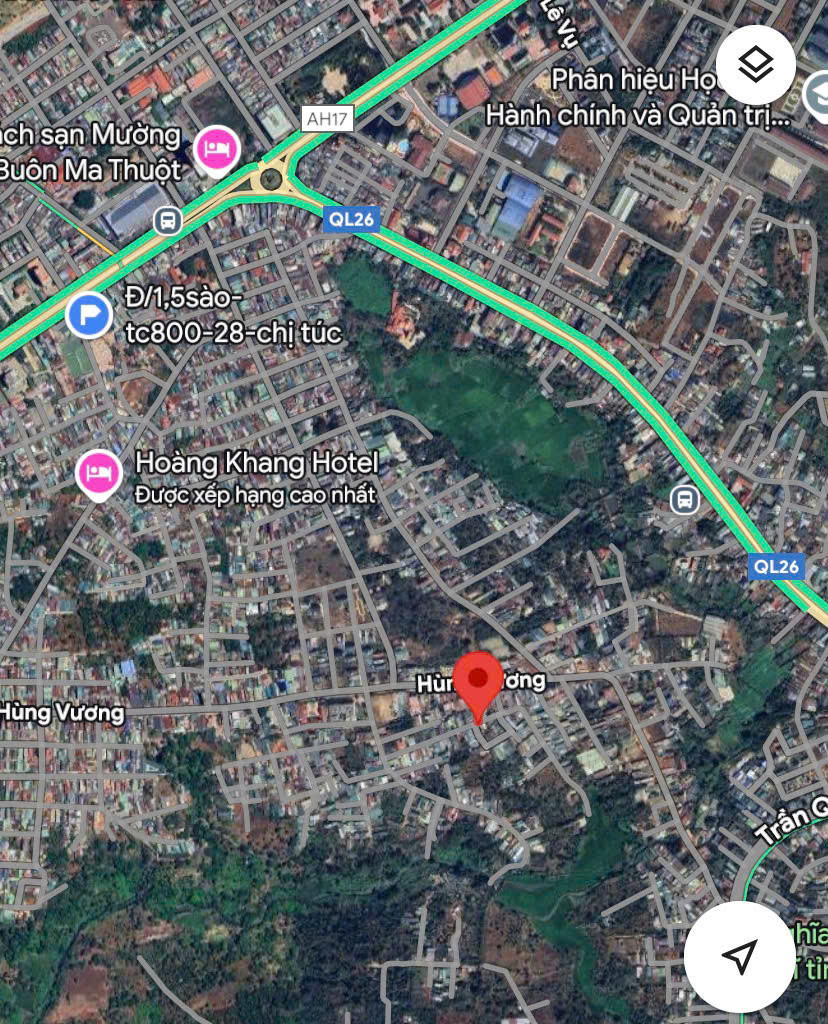Open the blue parking marker Đ/1,5sào
Screen dimensions: 828x1024
click(x=90, y=315)
